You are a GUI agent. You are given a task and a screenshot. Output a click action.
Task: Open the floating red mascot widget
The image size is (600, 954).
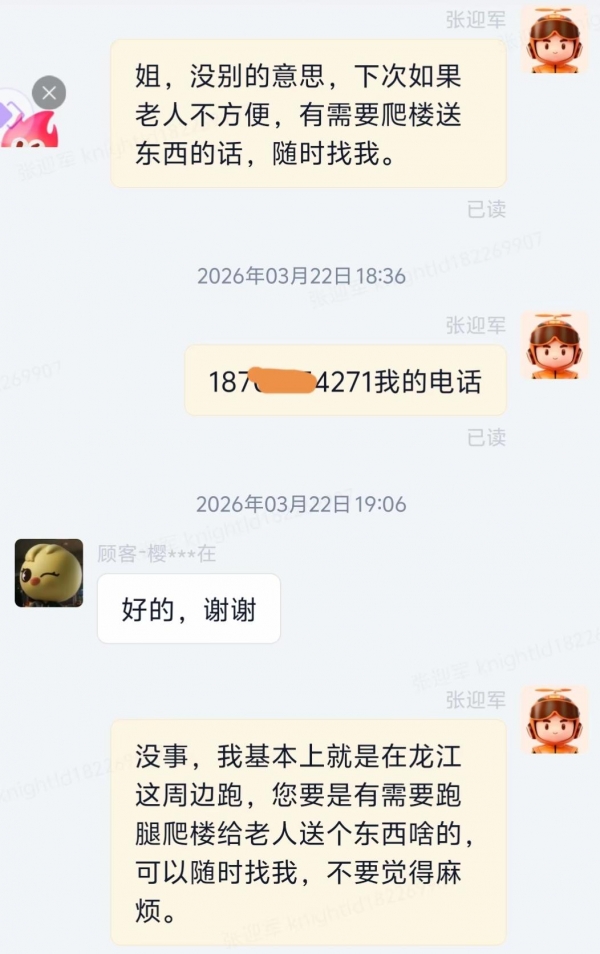click(30, 127)
